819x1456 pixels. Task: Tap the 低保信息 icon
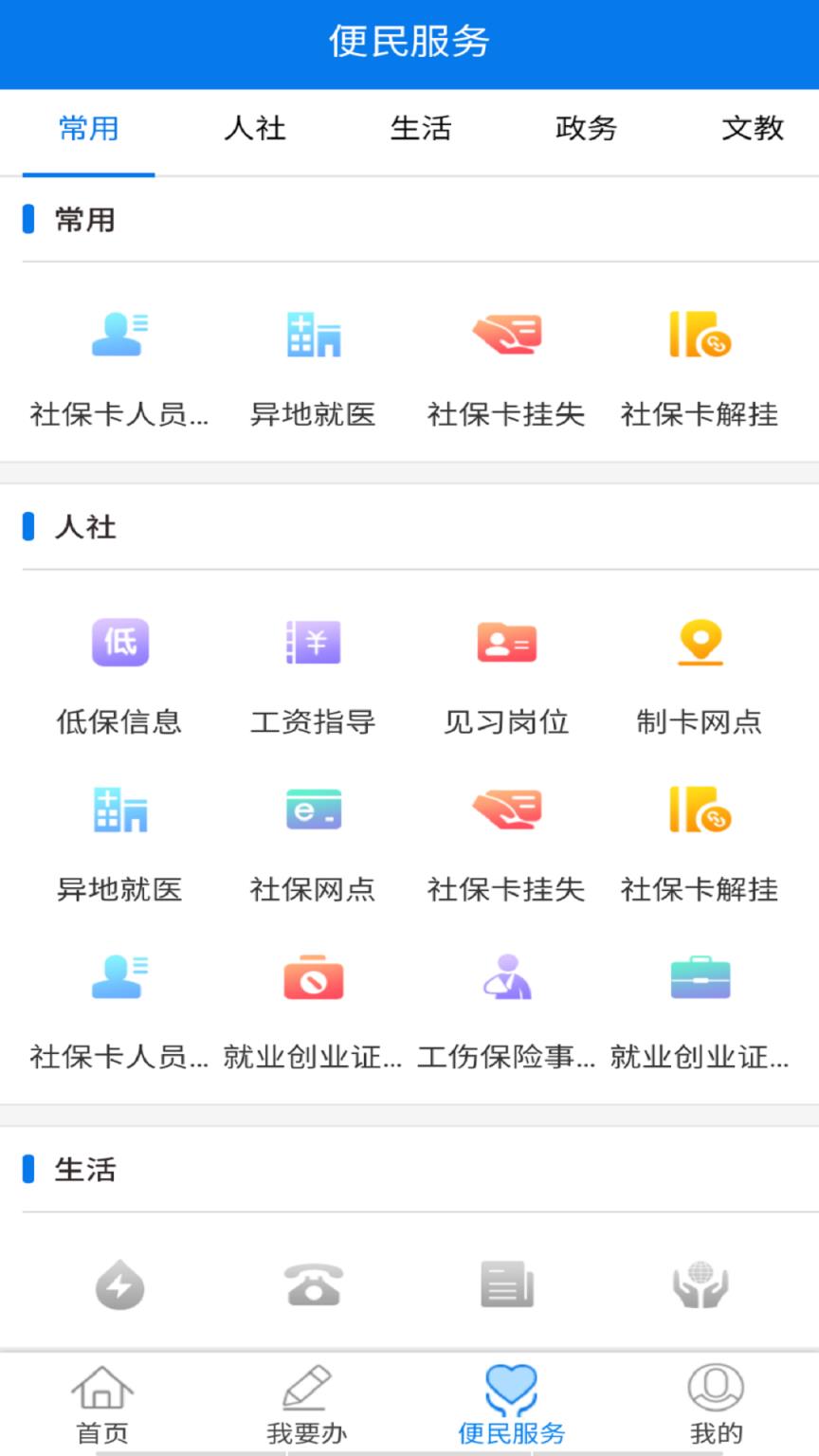pyautogui.click(x=119, y=642)
